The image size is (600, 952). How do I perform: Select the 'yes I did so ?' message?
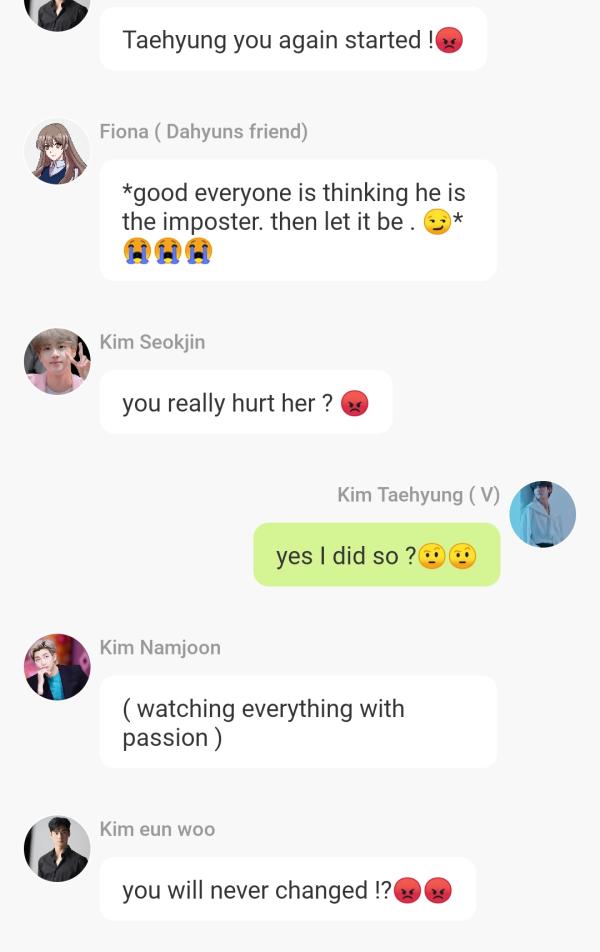376,555
